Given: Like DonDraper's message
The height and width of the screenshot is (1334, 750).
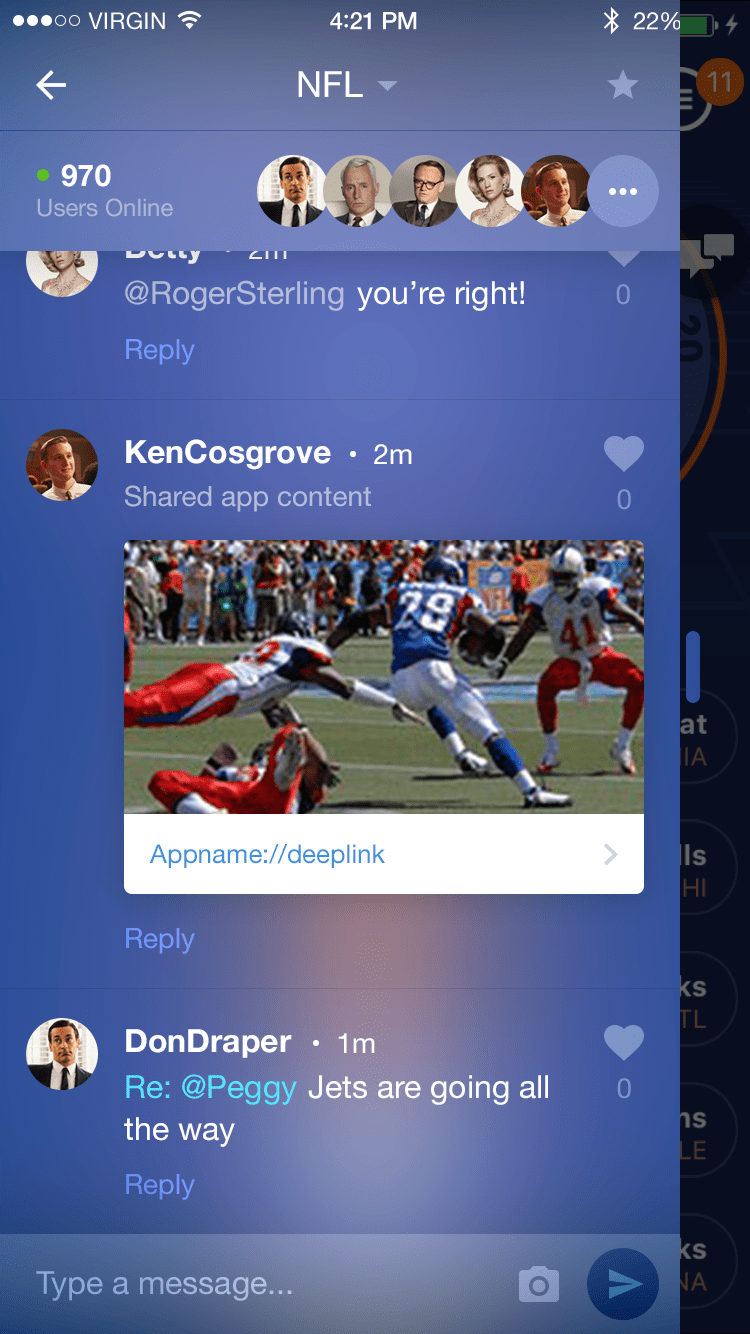Looking at the screenshot, I should pyautogui.click(x=624, y=1043).
